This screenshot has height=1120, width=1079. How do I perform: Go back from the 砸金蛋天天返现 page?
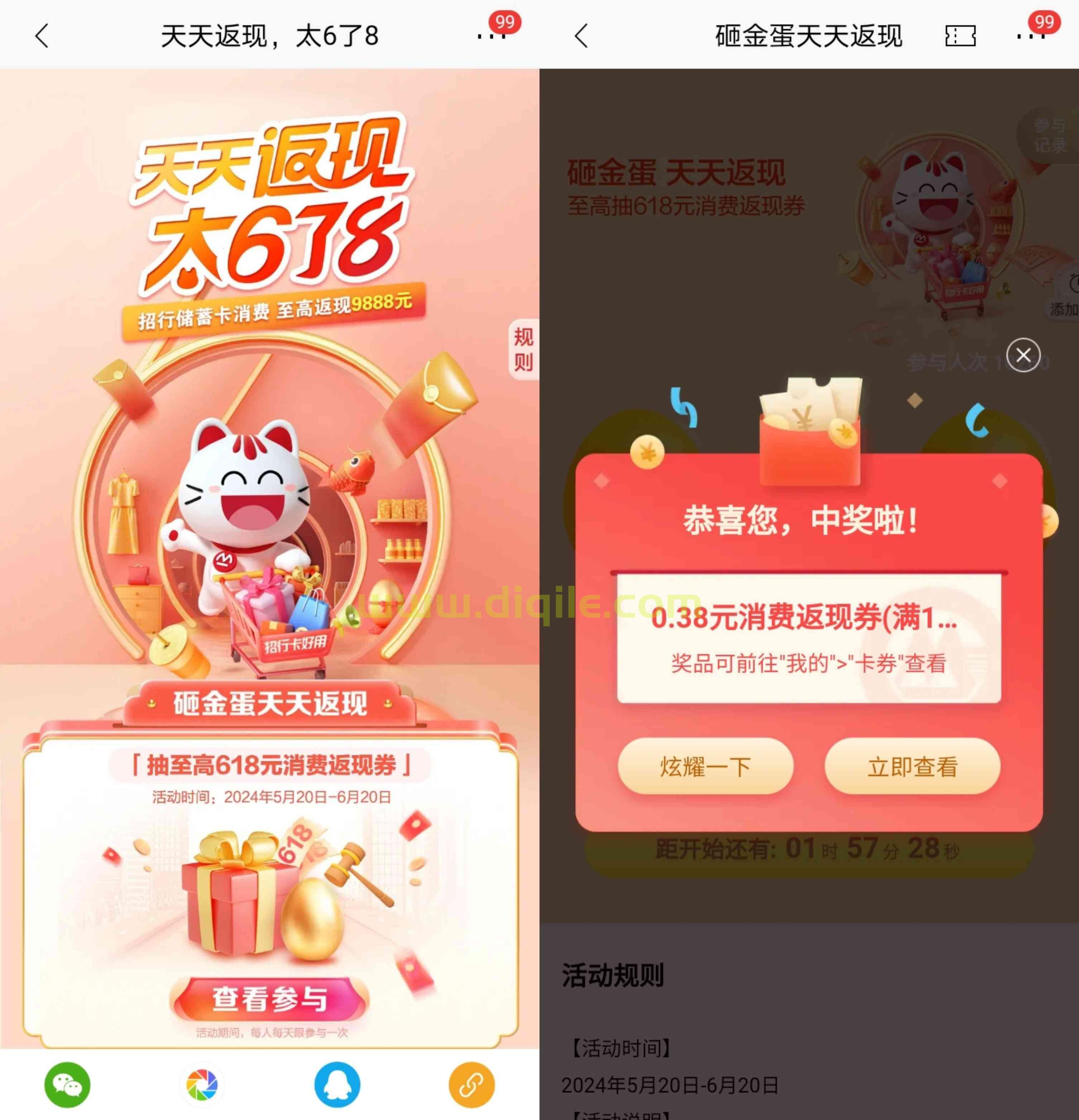[581, 36]
